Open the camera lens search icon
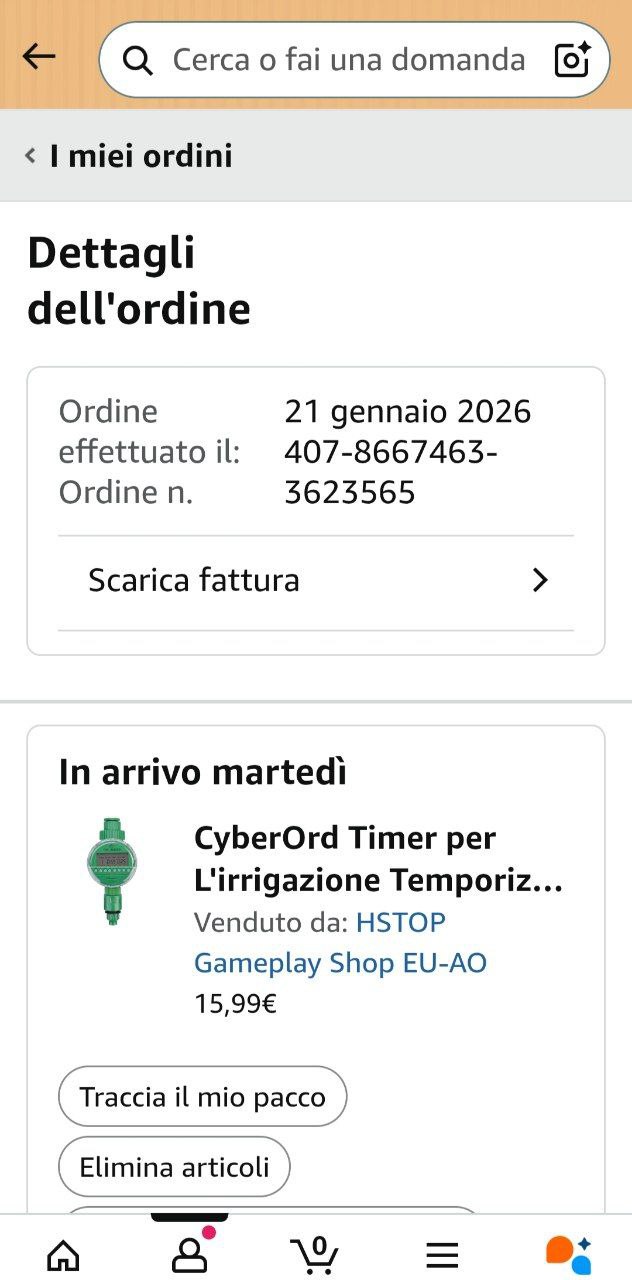This screenshot has height=1280, width=632. 573,60
